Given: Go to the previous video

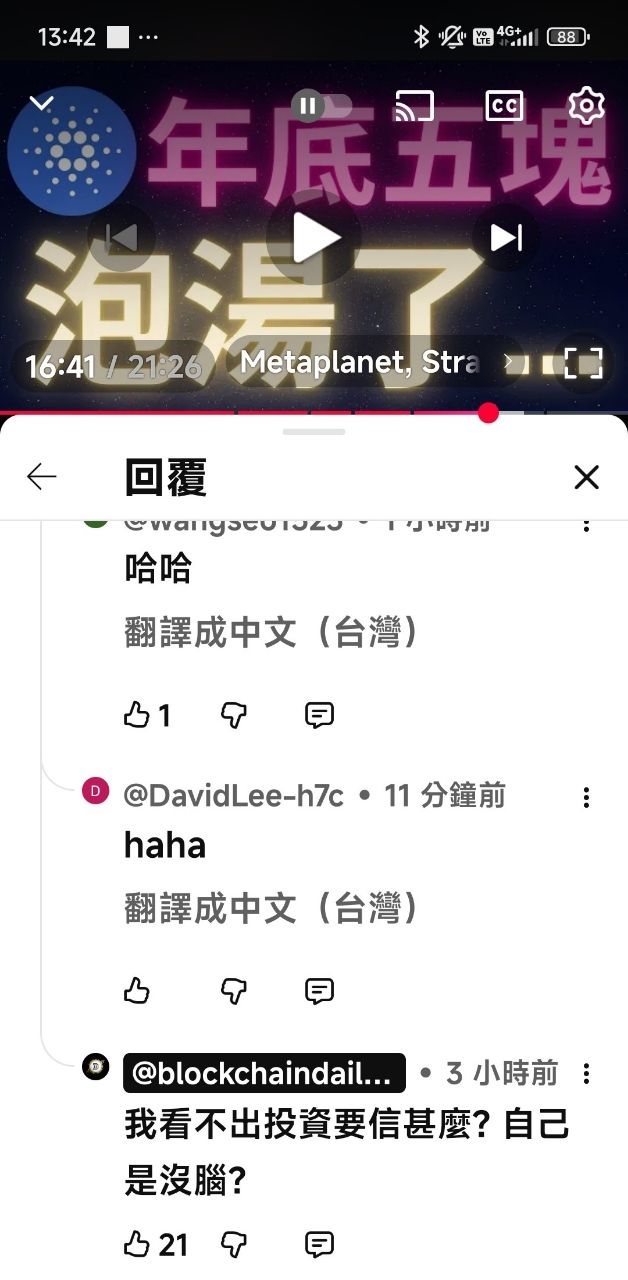Looking at the screenshot, I should [x=122, y=237].
